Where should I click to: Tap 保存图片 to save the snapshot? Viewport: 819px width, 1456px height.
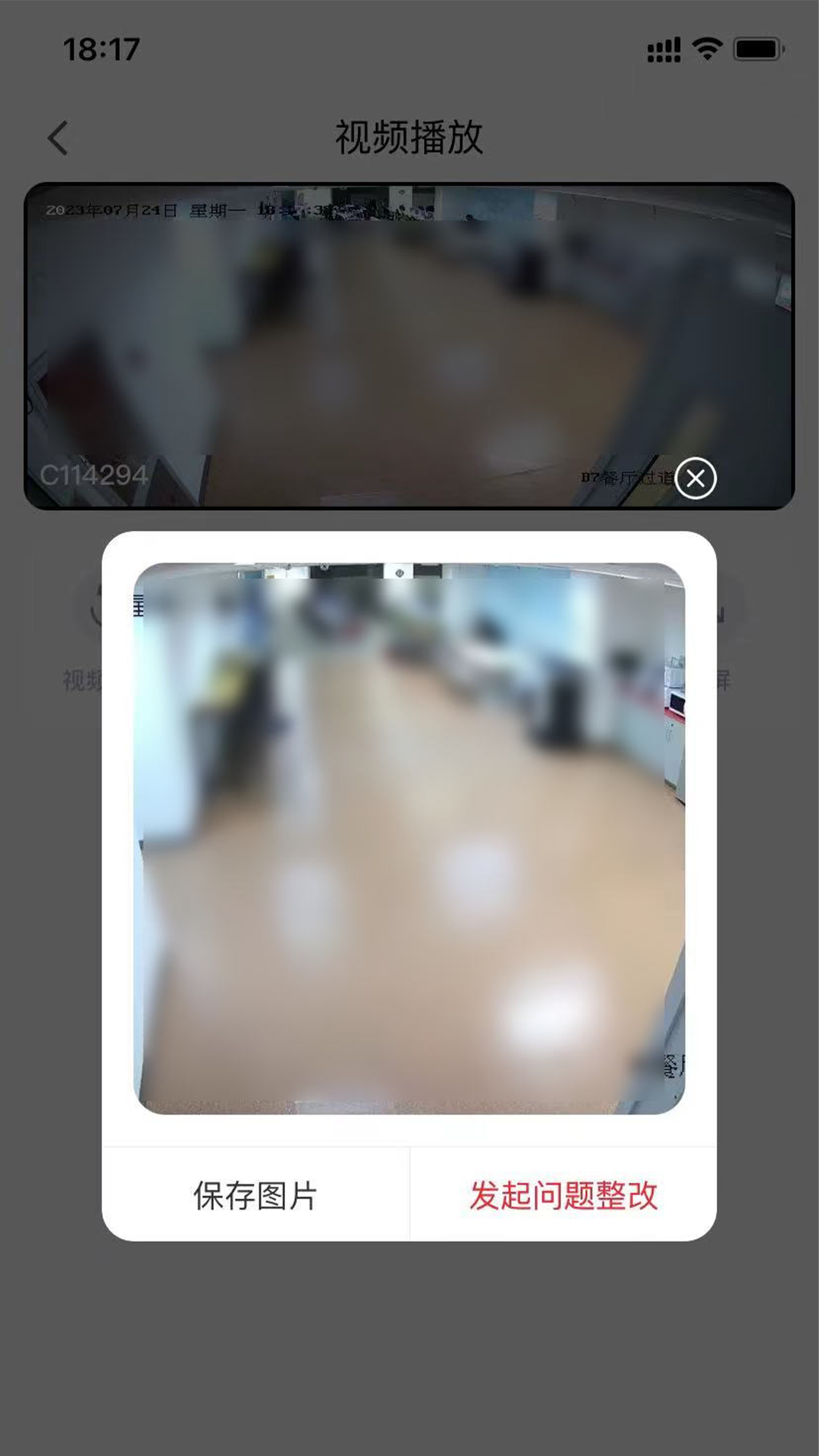256,1196
